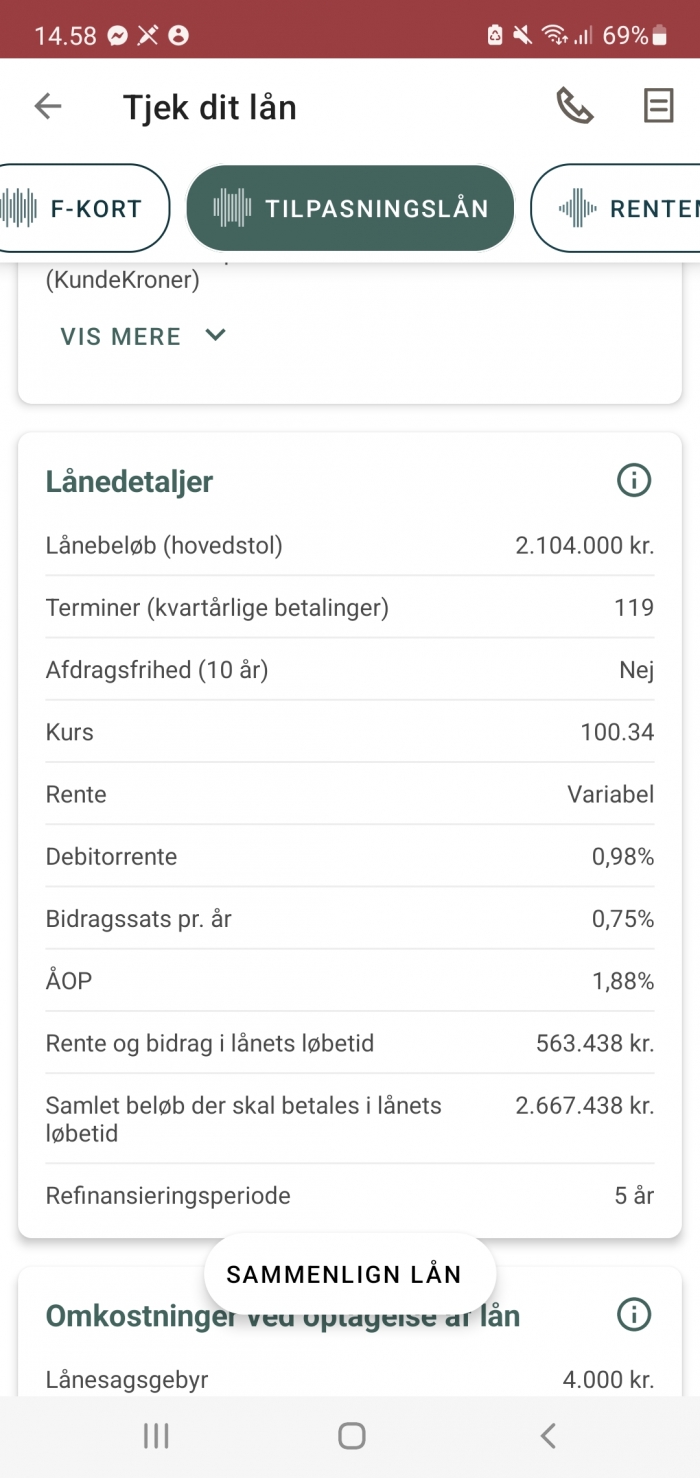Tap SAMMENLIGN LÅN button
This screenshot has height=1478, width=700.
pyautogui.click(x=344, y=1274)
